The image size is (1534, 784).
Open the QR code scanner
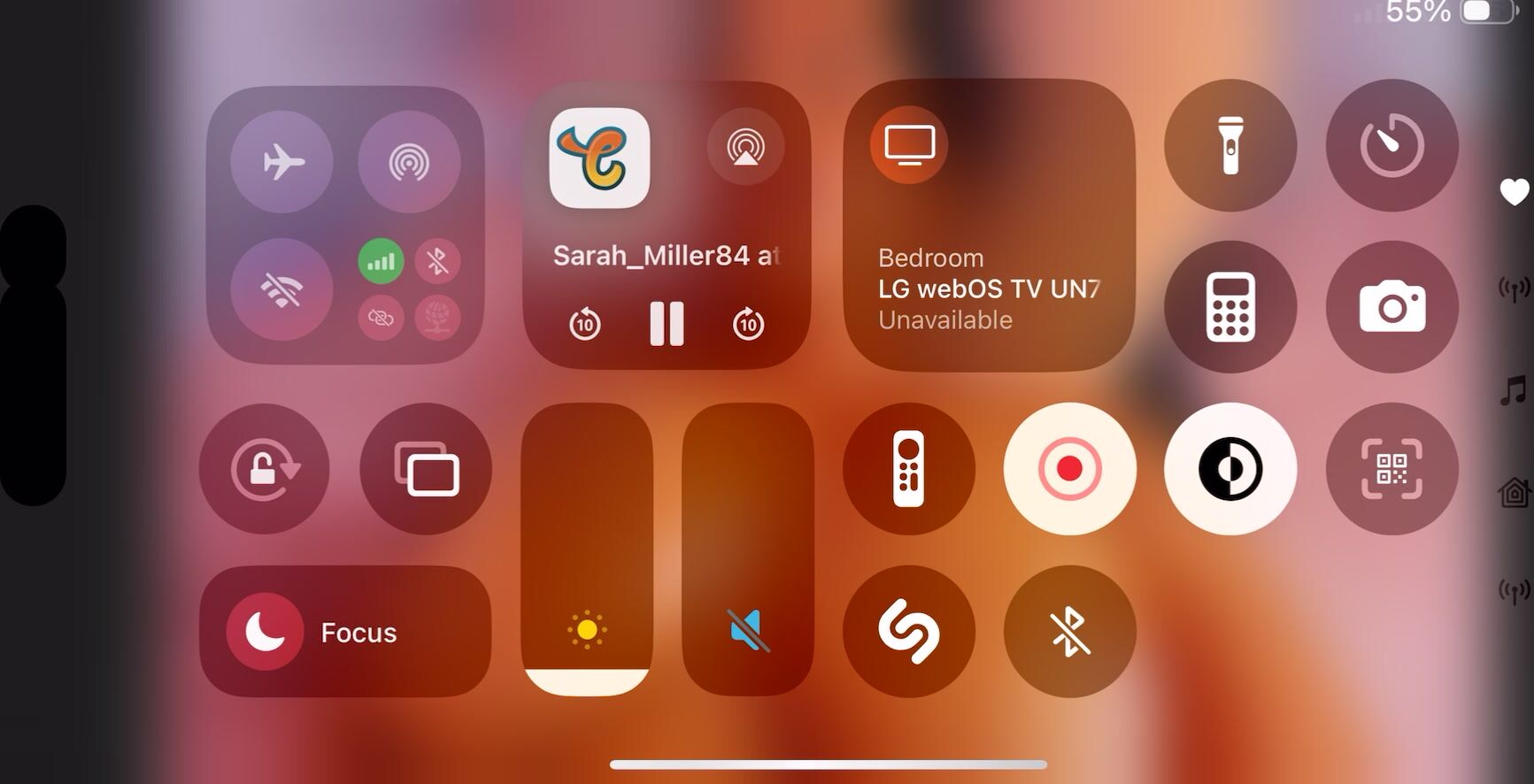[x=1391, y=469]
